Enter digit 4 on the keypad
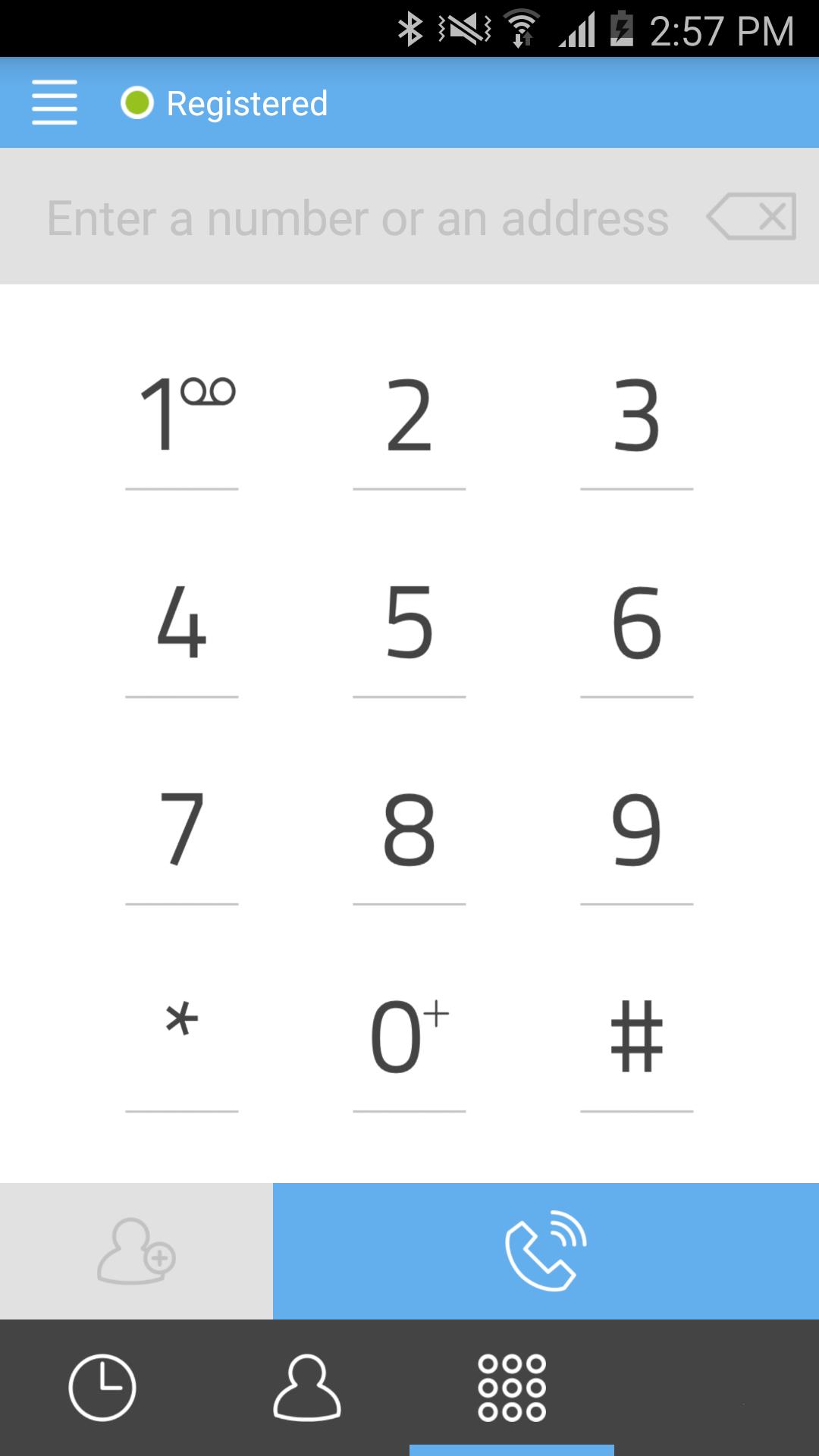The image size is (819, 1456). 182,623
